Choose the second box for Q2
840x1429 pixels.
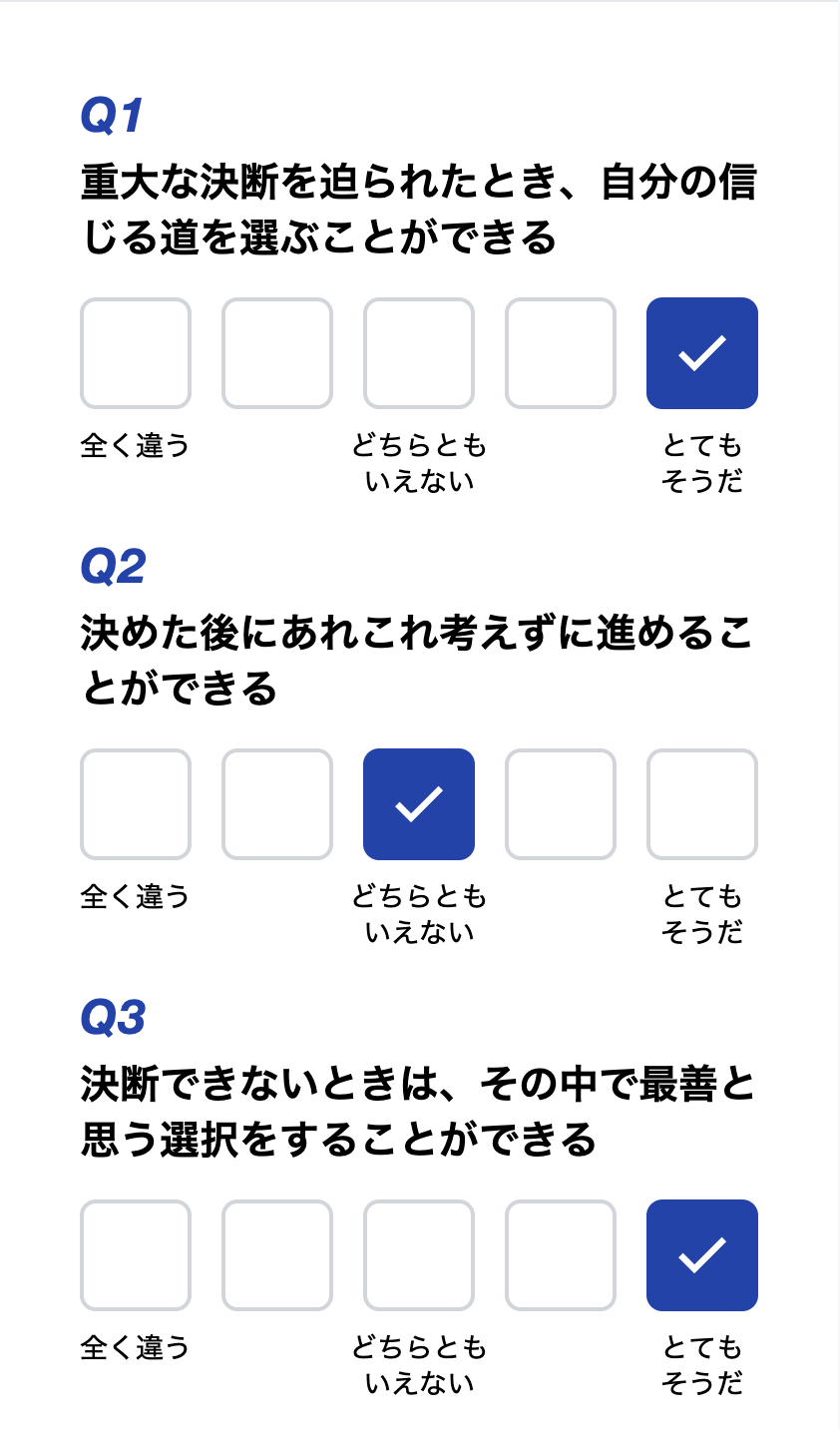click(x=277, y=804)
